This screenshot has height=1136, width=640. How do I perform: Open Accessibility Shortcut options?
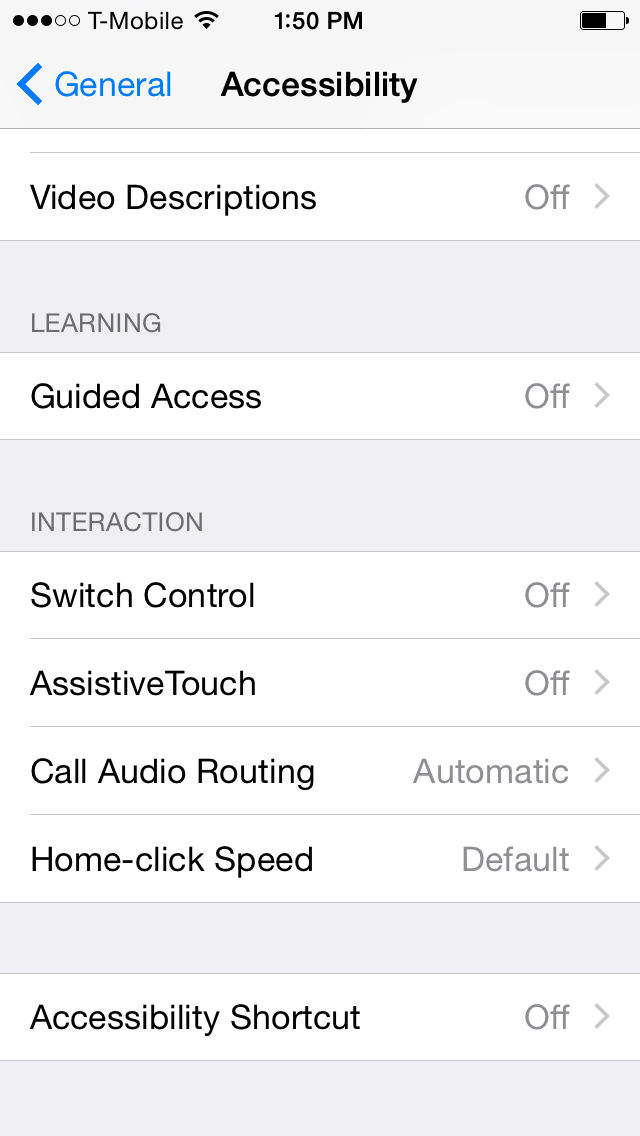(x=320, y=1017)
